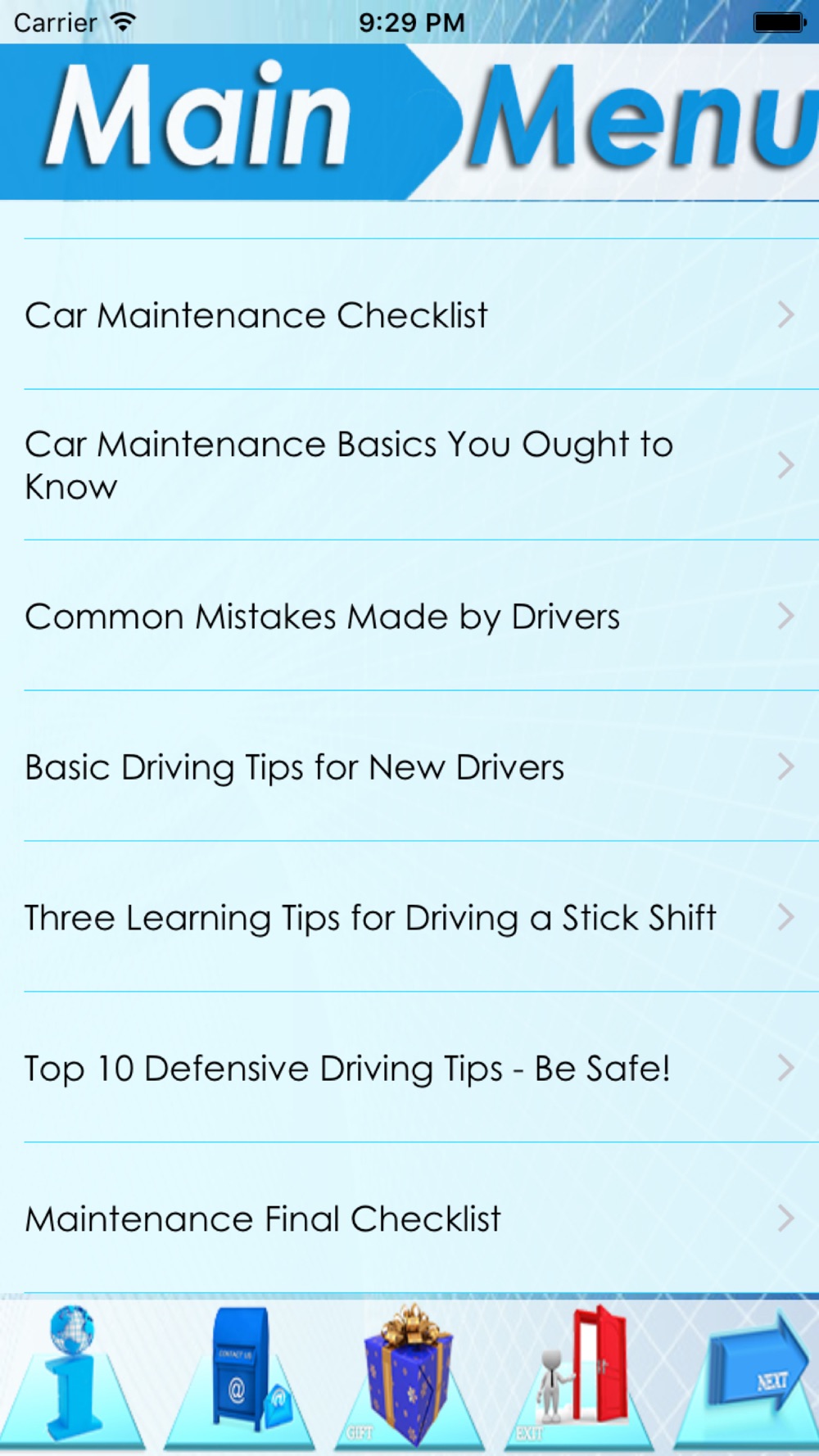
Task: Open Common Mistakes Made by Drivers
Action: [x=409, y=616]
